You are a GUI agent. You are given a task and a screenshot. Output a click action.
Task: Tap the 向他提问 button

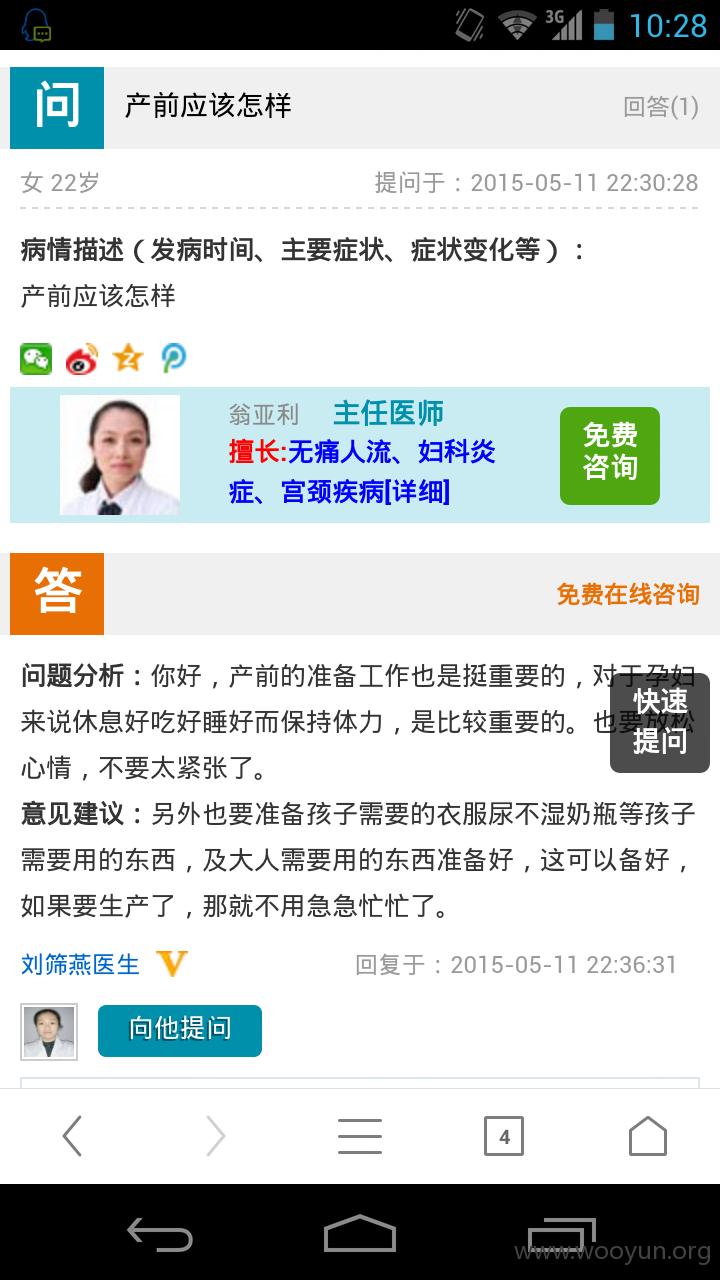click(x=180, y=1030)
